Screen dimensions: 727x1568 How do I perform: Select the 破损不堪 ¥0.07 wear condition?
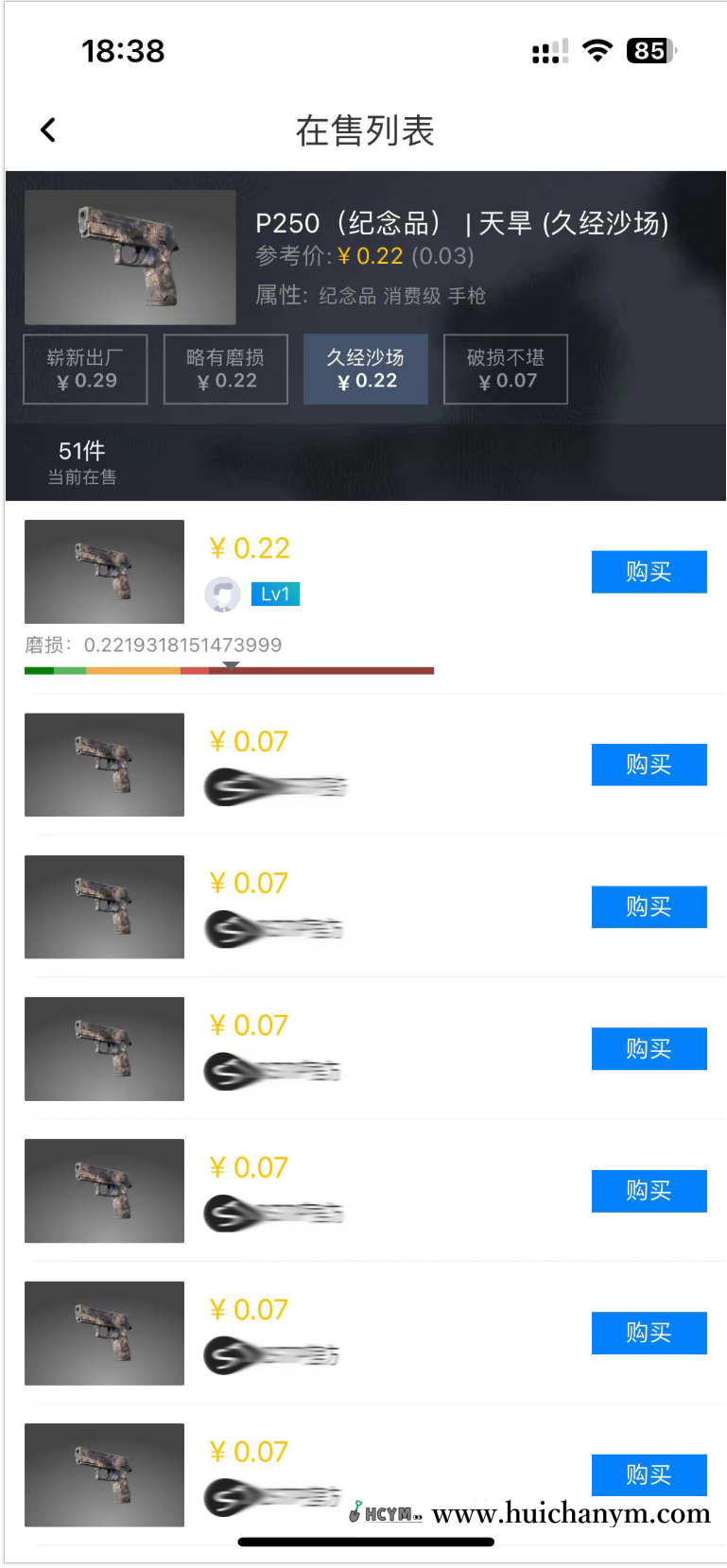505,370
